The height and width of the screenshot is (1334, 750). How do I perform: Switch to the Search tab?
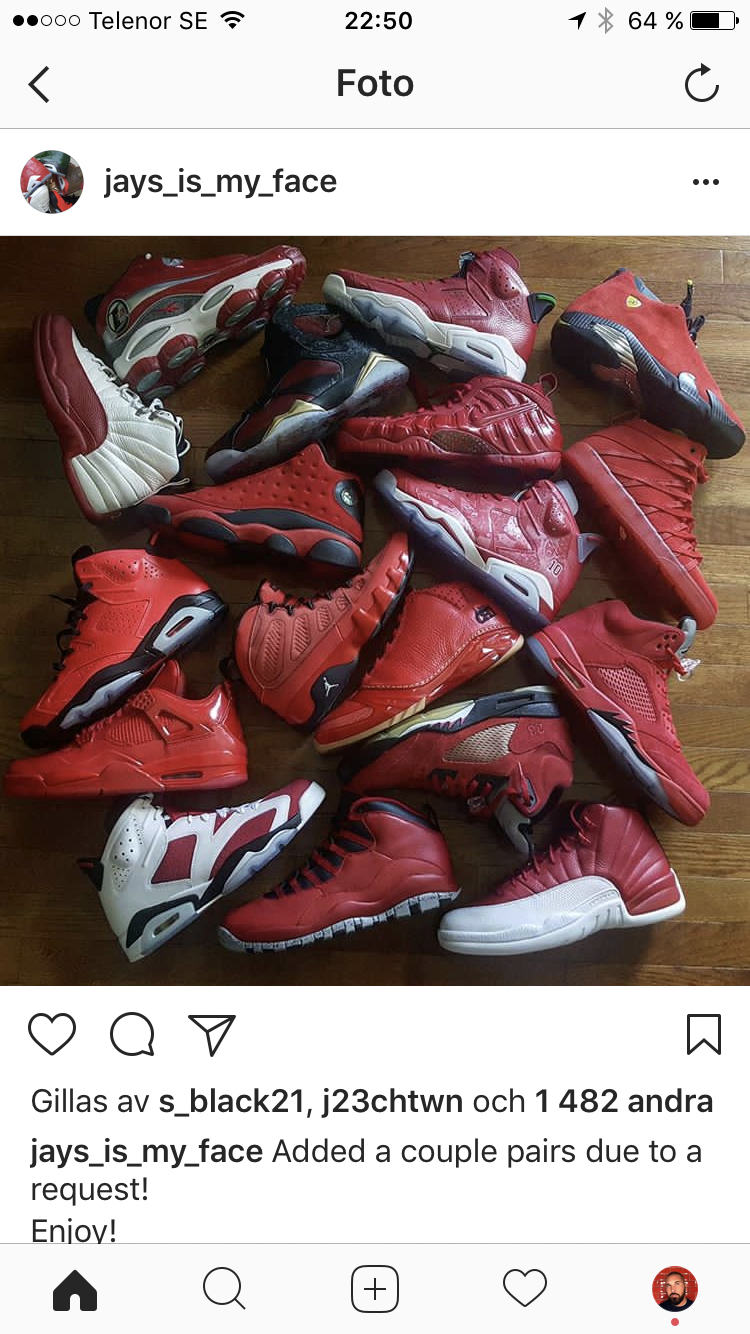pyautogui.click(x=224, y=1289)
